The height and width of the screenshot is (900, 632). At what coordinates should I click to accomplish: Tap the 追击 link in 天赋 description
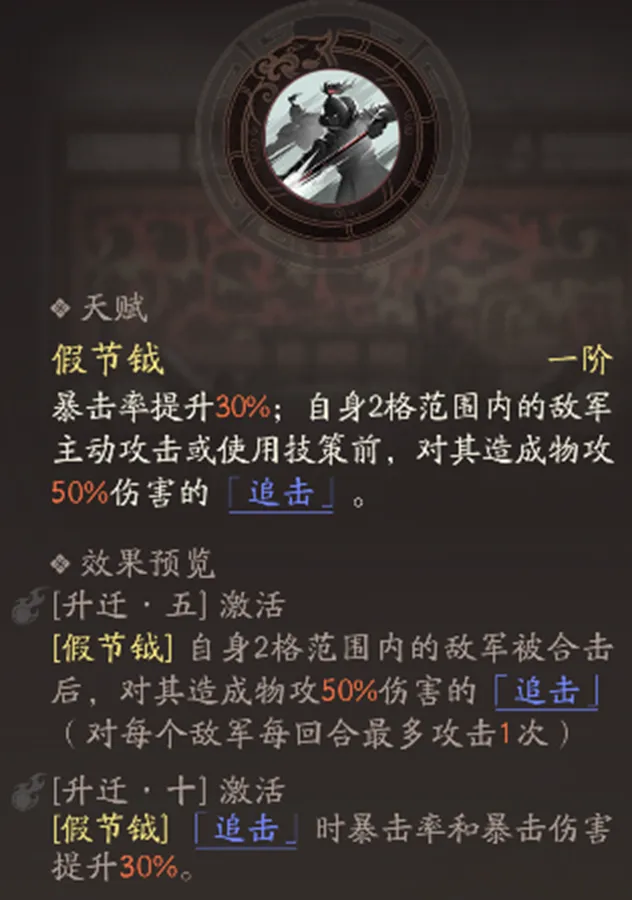click(x=282, y=496)
